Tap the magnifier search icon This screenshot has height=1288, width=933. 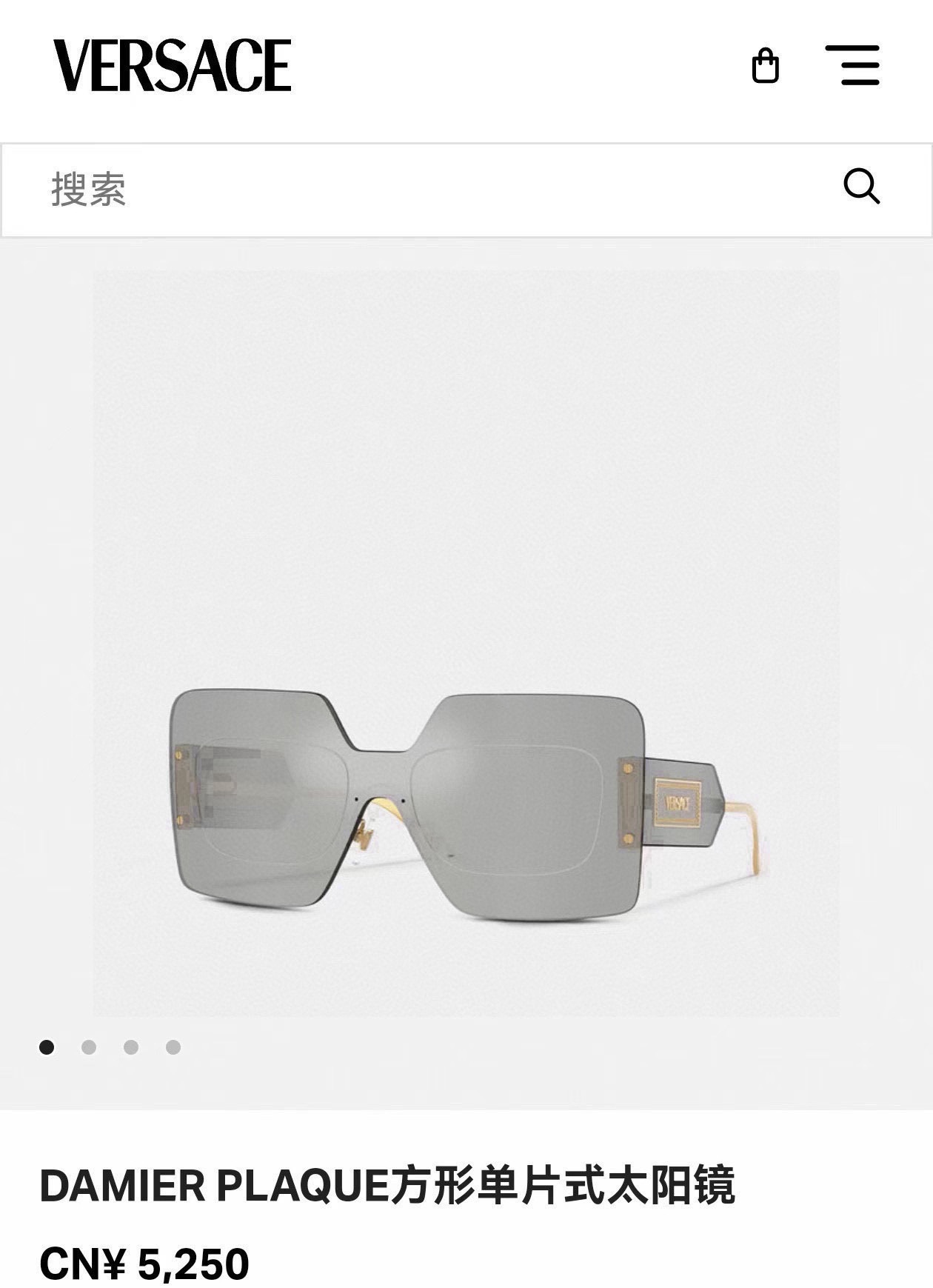click(x=861, y=186)
